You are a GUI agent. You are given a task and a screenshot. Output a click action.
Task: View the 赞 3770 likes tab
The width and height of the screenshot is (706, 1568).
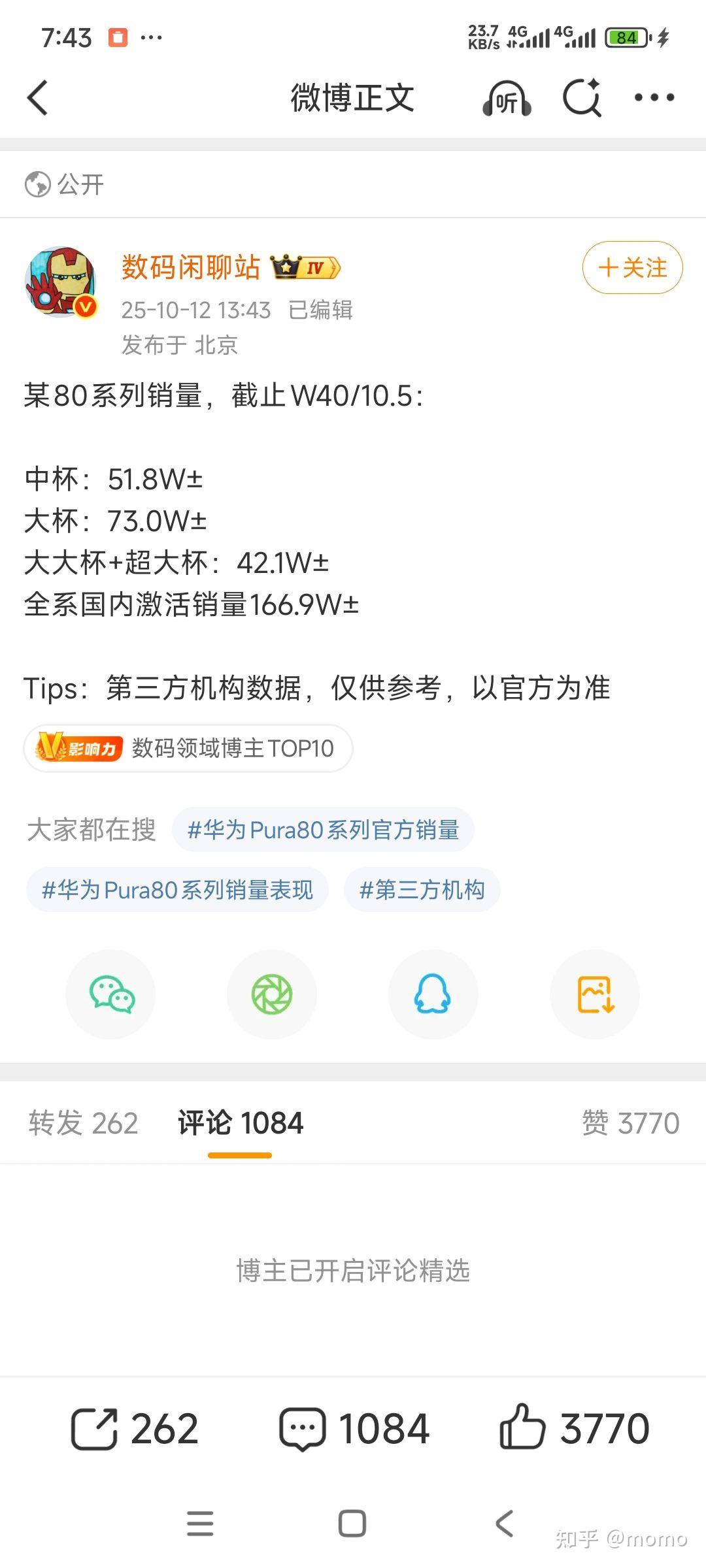click(x=630, y=1123)
